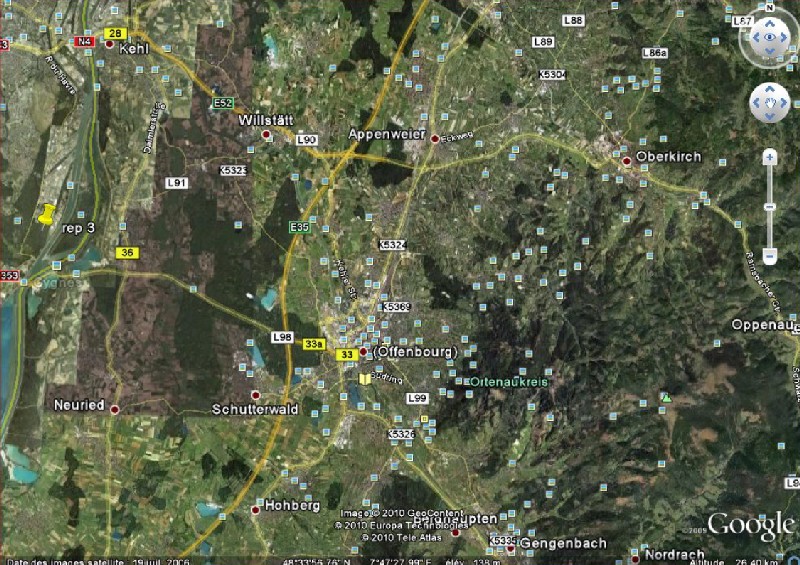Select the Kehl place marker
This screenshot has height=565, width=800.
point(110,45)
